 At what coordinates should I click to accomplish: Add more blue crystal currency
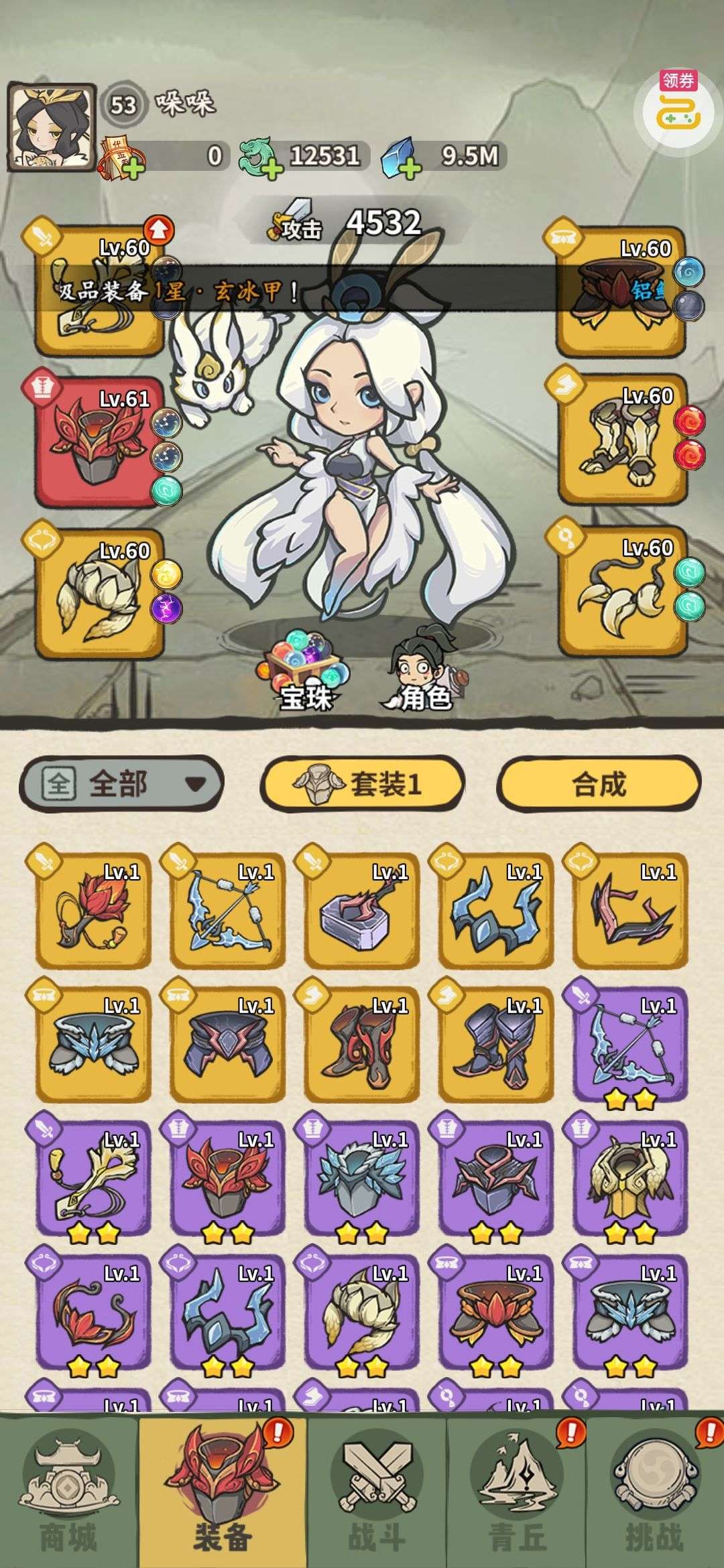[x=410, y=170]
